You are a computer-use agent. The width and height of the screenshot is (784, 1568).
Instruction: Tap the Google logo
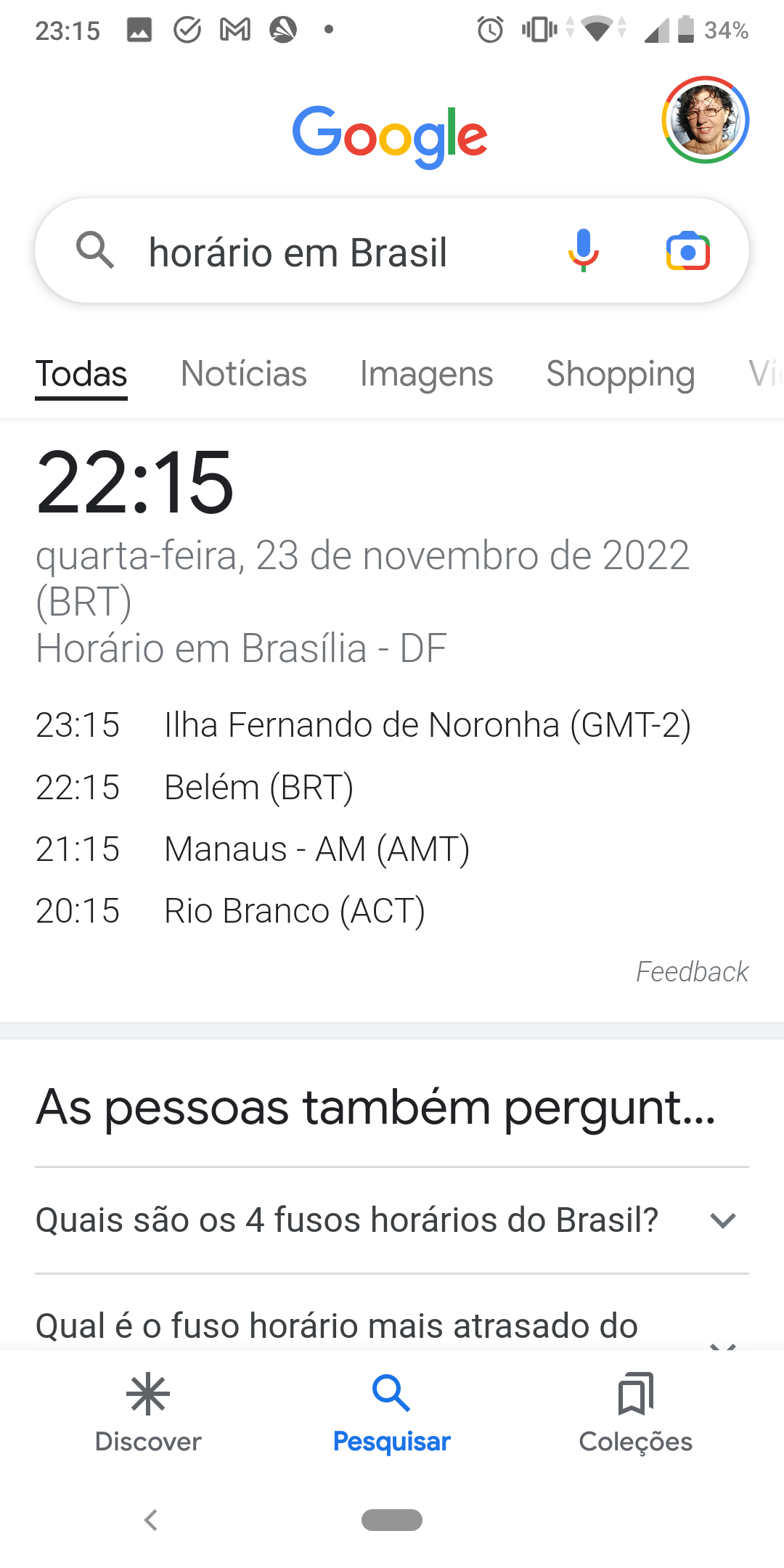390,135
